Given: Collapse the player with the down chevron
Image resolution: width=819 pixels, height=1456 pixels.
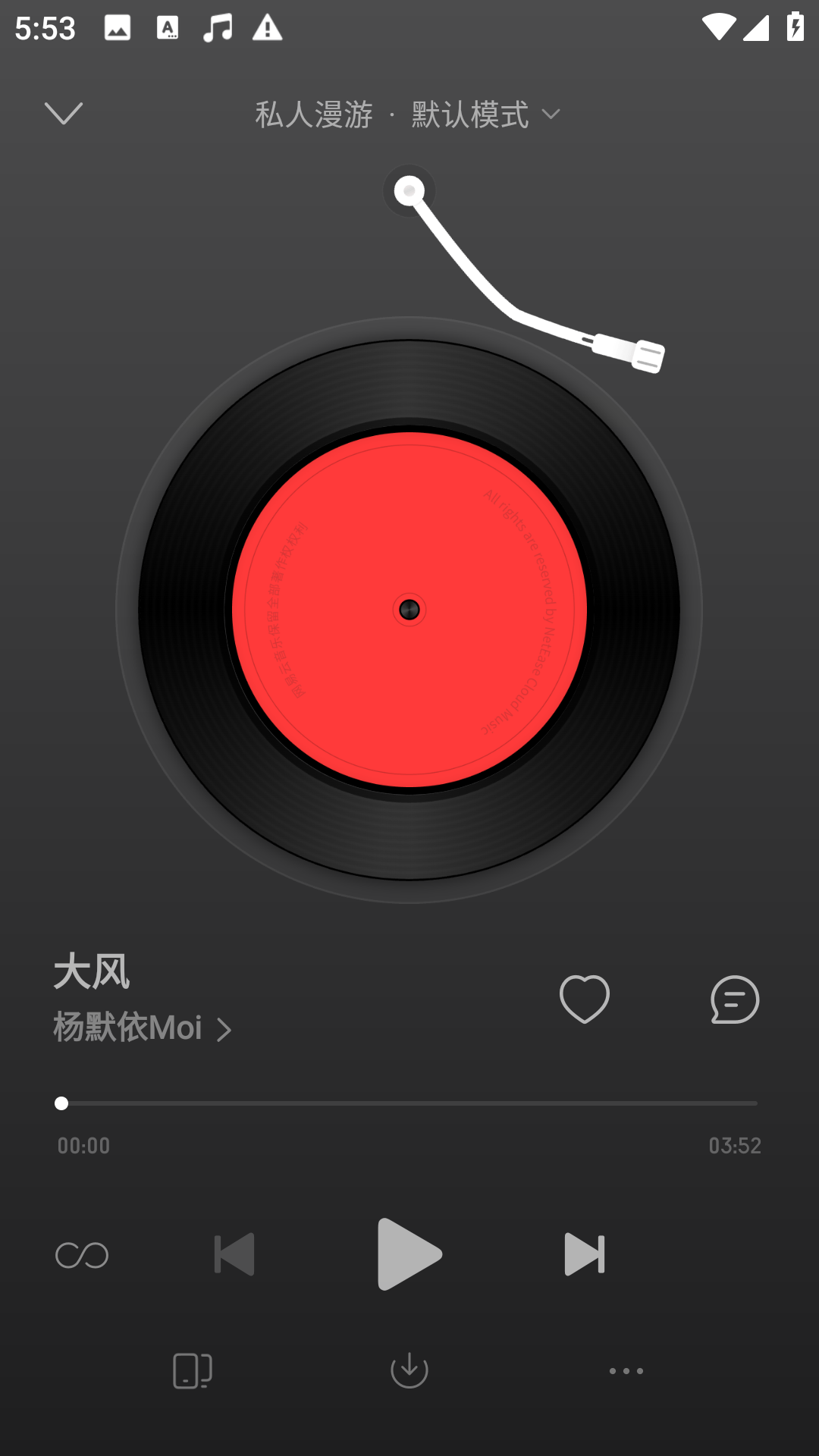Looking at the screenshot, I should pos(64,113).
